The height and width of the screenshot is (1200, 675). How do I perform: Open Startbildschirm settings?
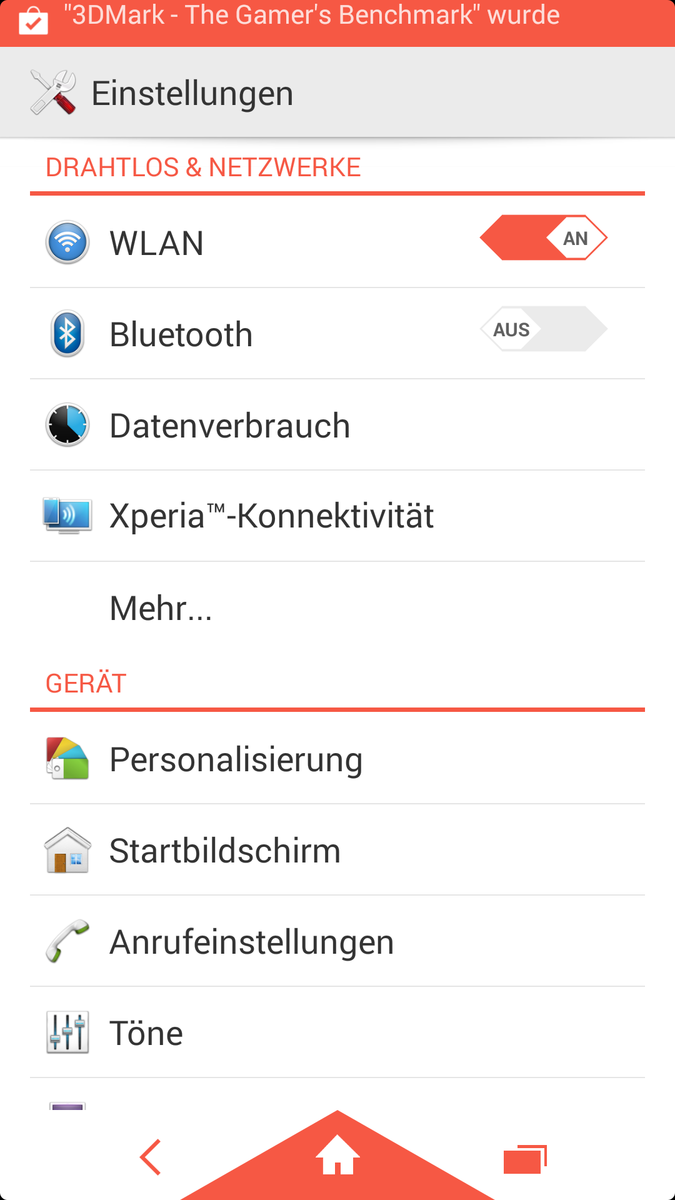337,850
